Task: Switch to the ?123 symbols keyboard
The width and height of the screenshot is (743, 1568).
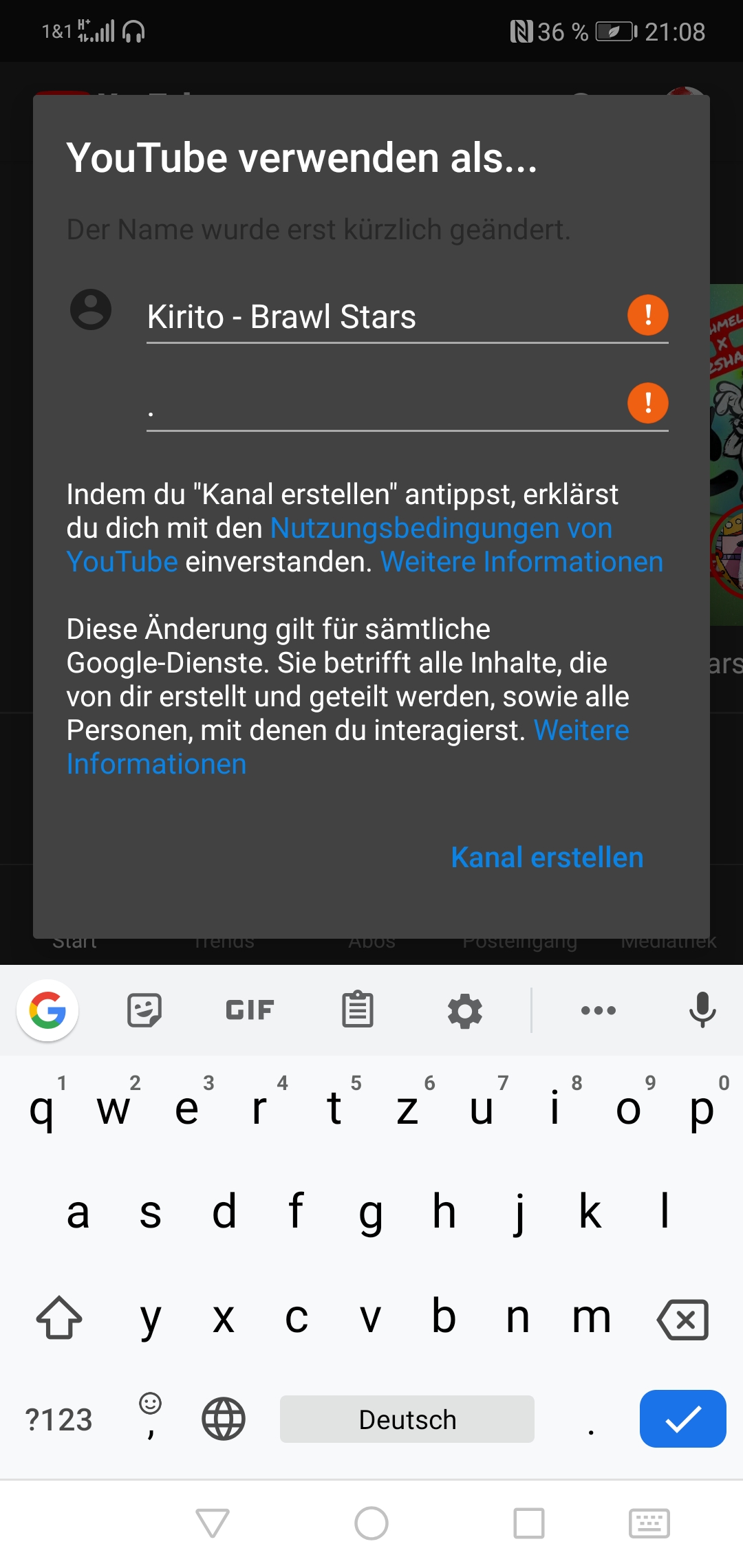Action: pos(58,1420)
